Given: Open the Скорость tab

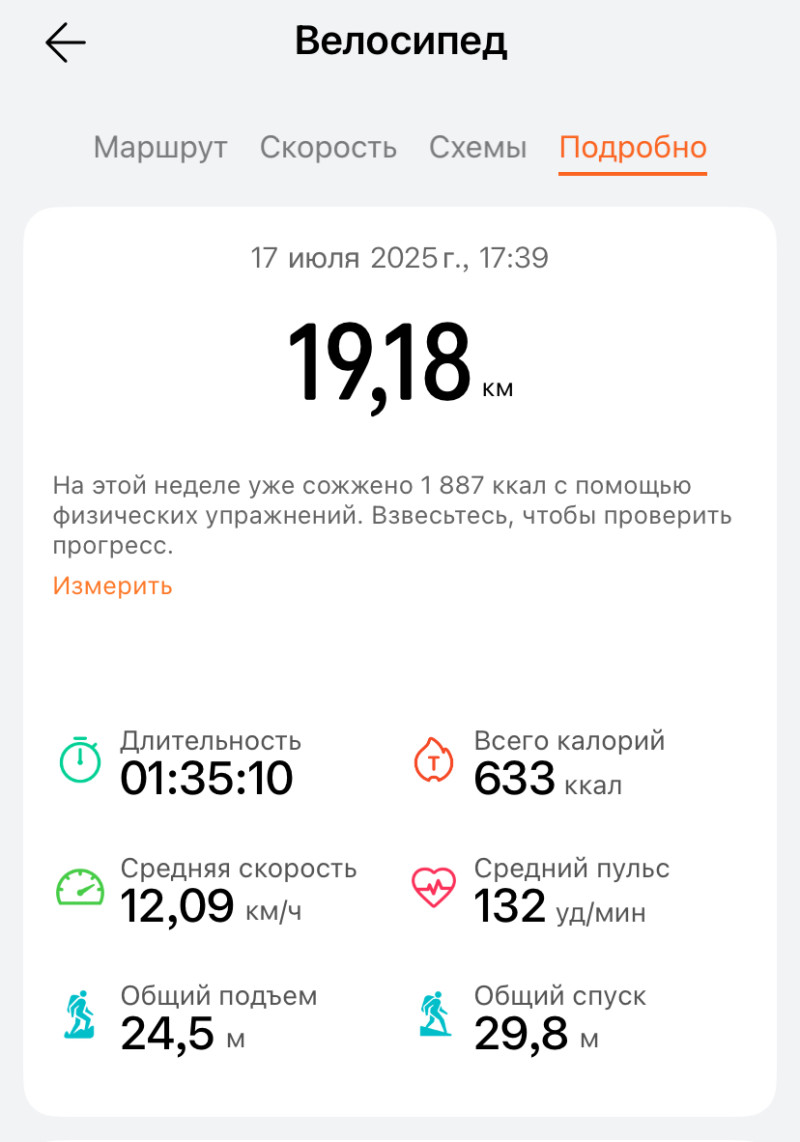Looking at the screenshot, I should tap(328, 148).
